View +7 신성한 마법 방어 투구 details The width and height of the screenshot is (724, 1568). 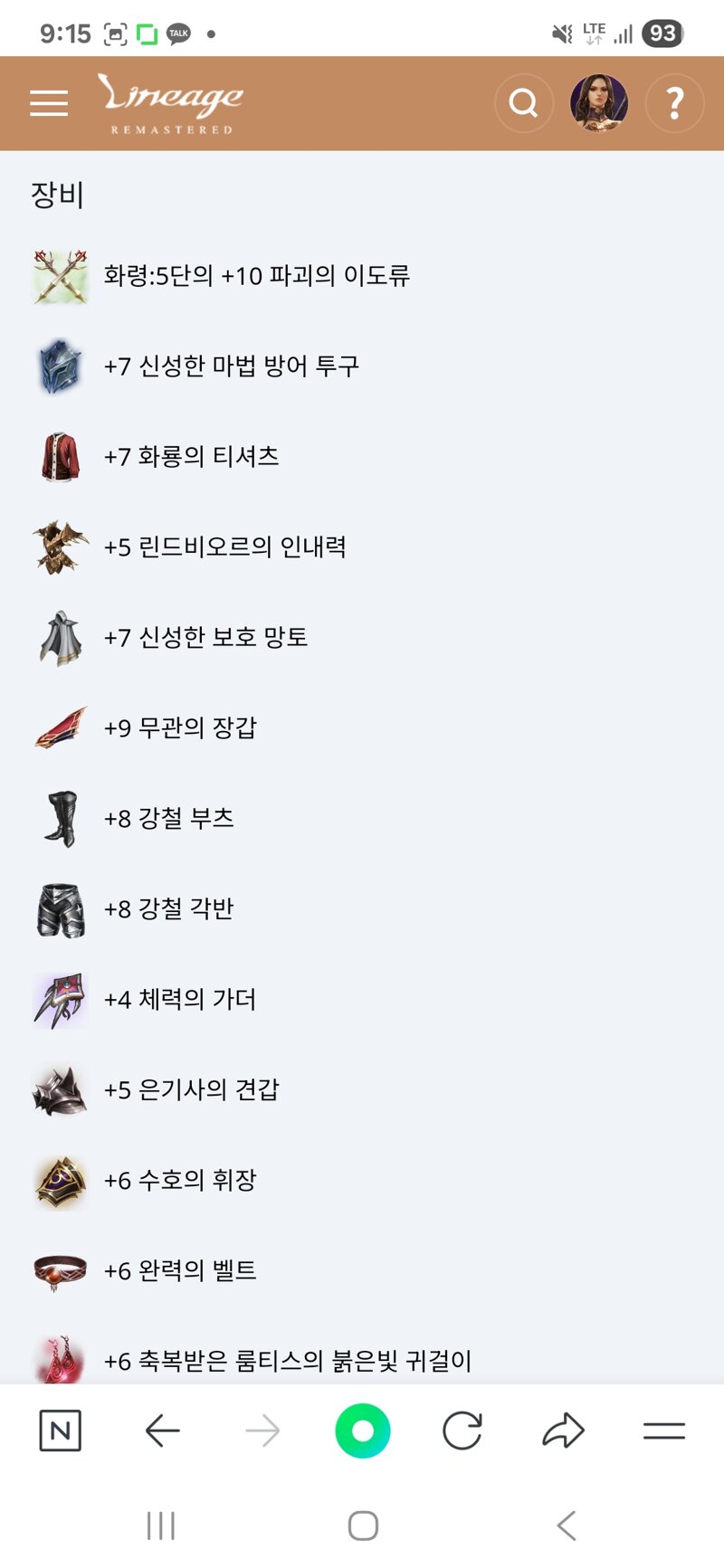231,366
